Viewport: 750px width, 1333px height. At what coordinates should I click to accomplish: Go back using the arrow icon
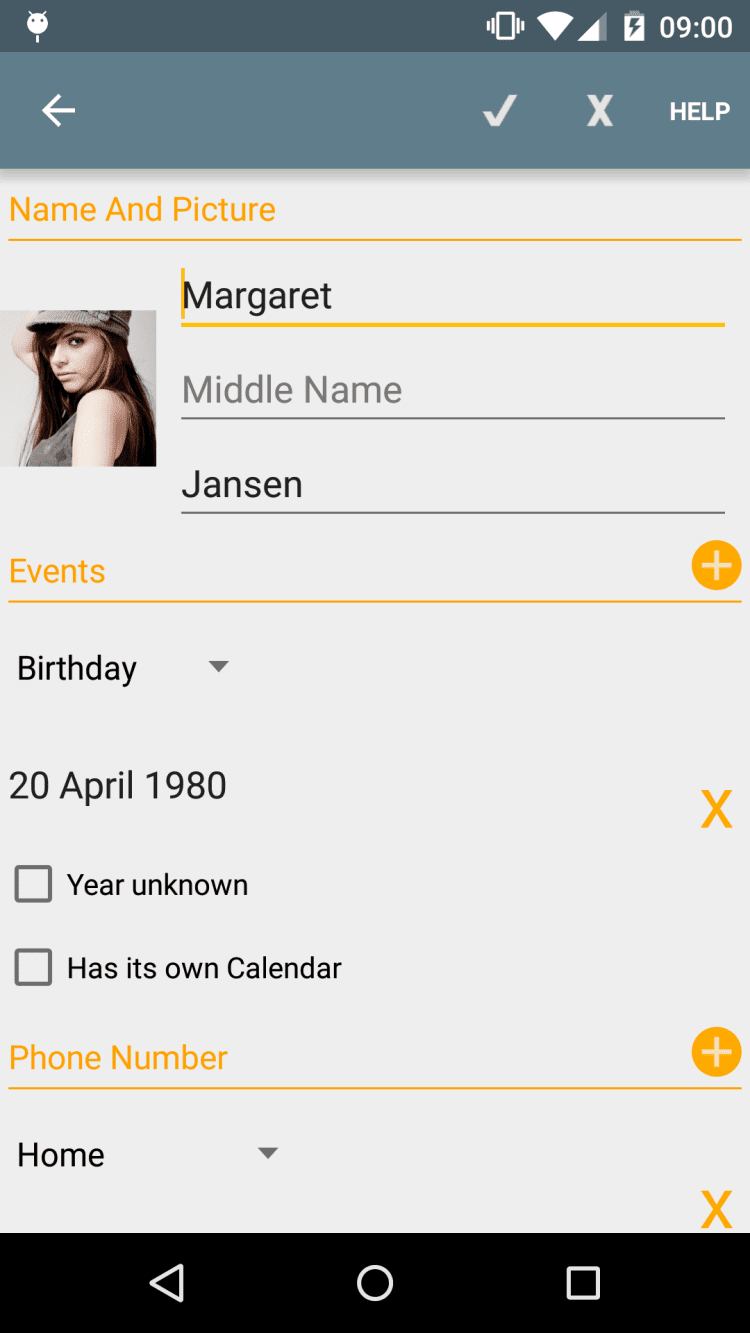pyautogui.click(x=58, y=111)
